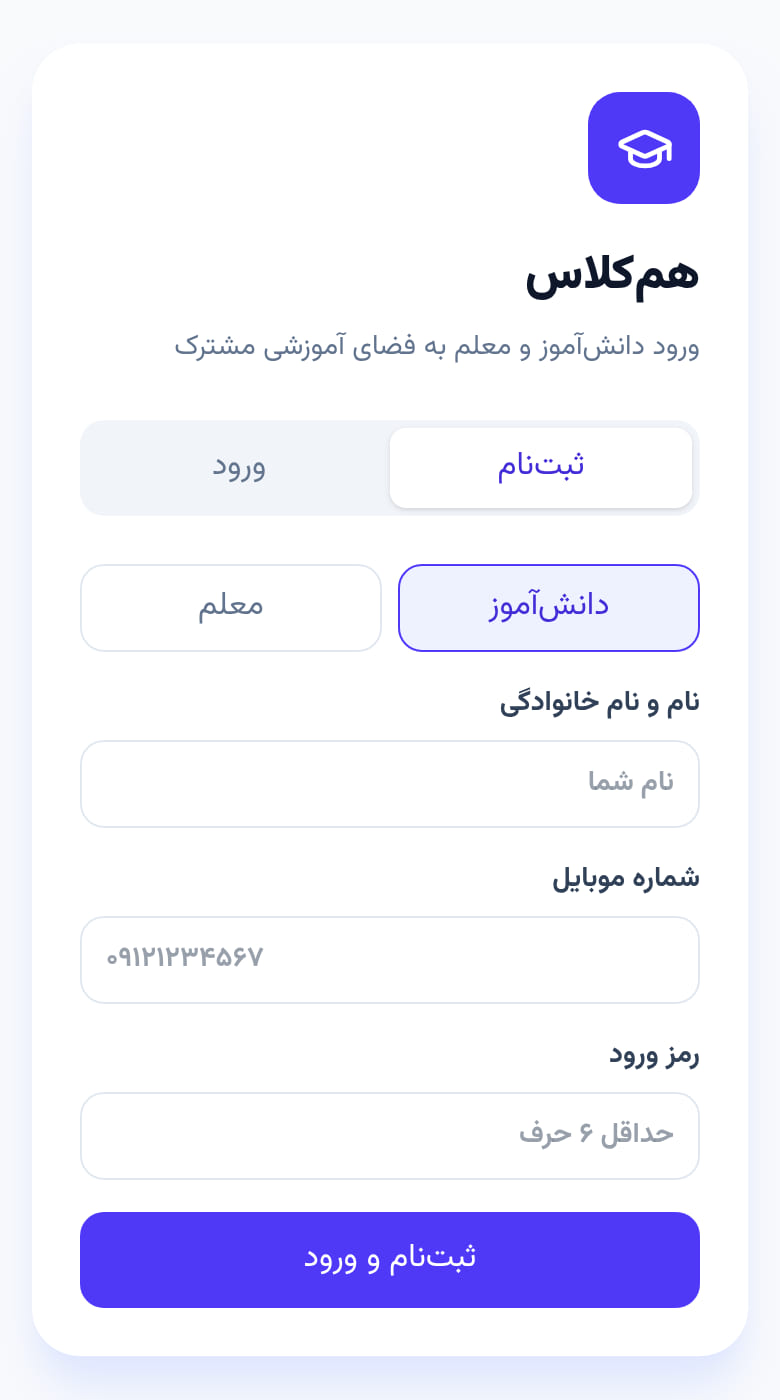Tap the نام و نام خانوادگی name field

390,784
